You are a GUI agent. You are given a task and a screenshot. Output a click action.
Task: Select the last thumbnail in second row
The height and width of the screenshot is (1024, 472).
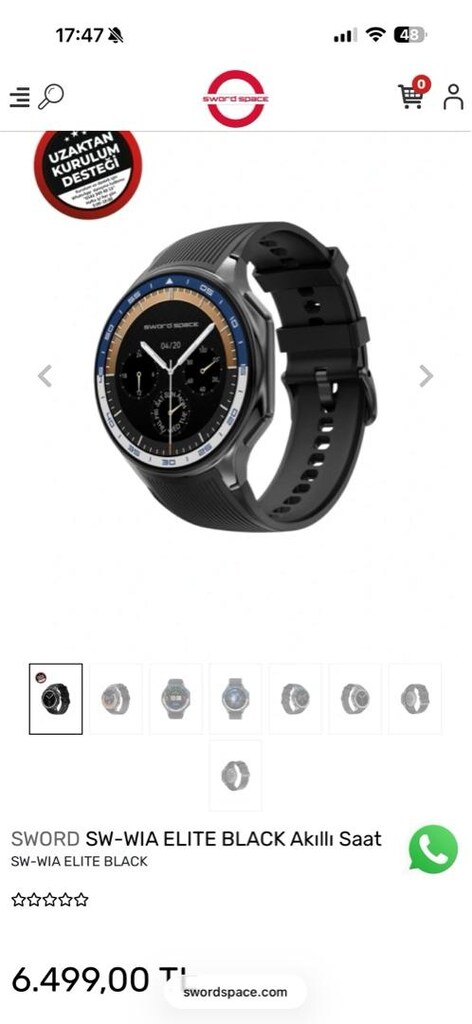[x=235, y=775]
